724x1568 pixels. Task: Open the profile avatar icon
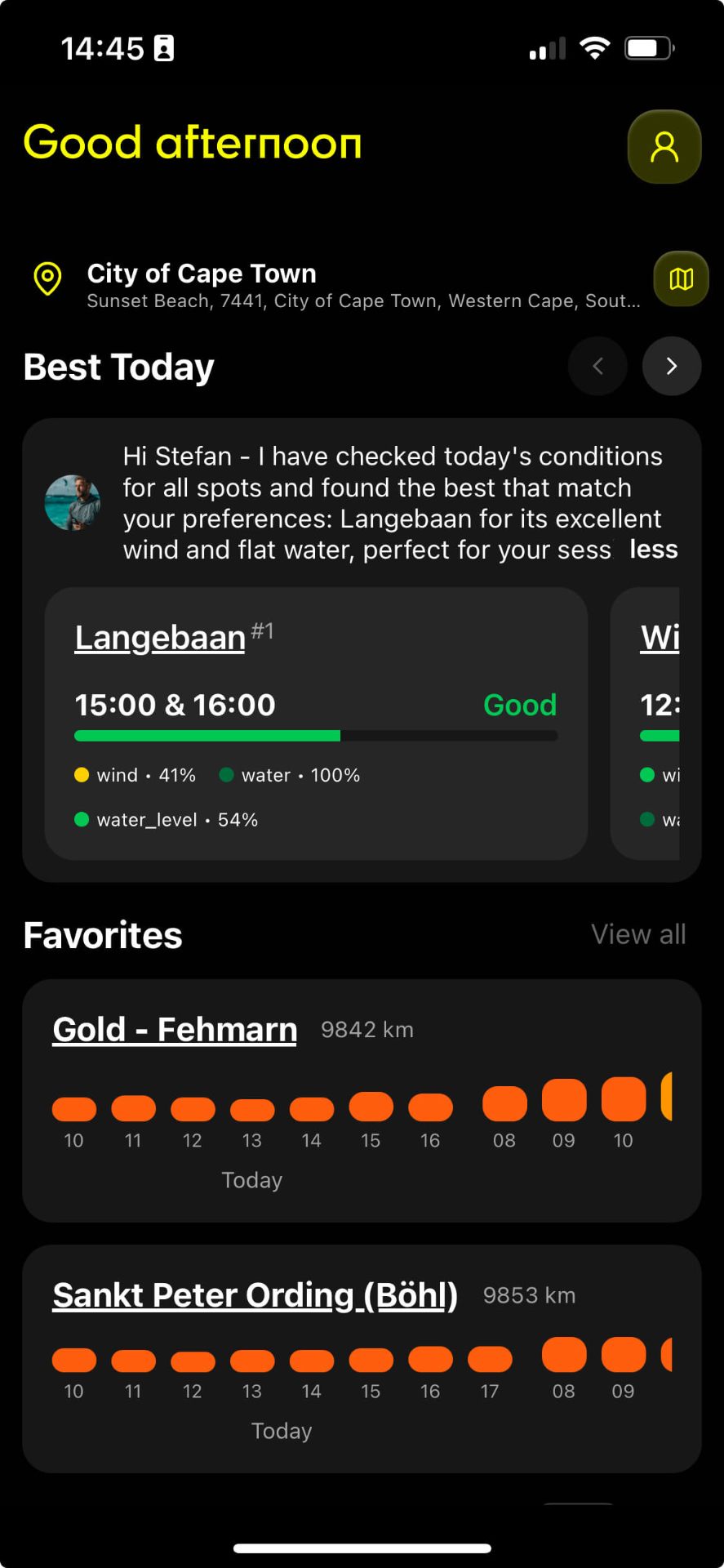tap(664, 147)
